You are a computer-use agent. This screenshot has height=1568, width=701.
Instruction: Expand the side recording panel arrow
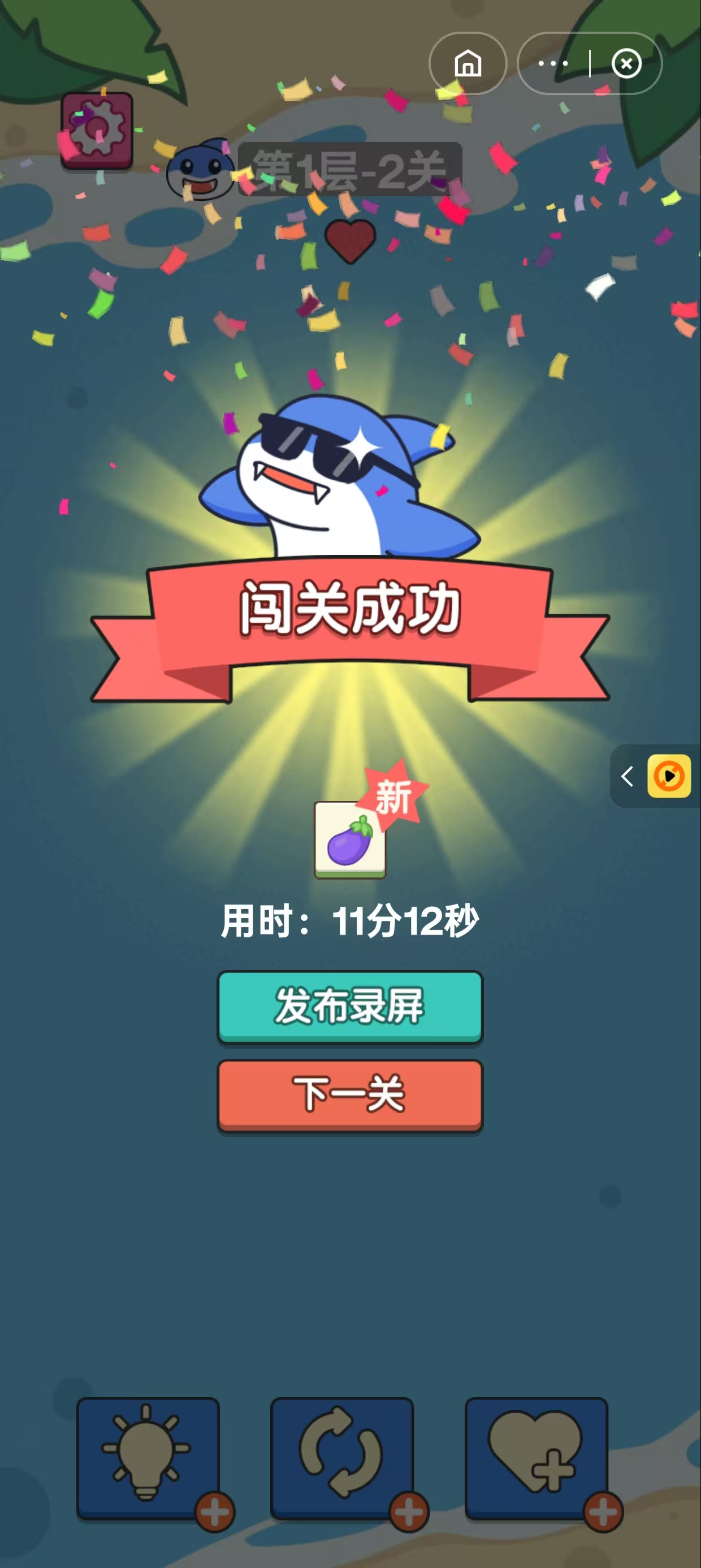tap(627, 776)
